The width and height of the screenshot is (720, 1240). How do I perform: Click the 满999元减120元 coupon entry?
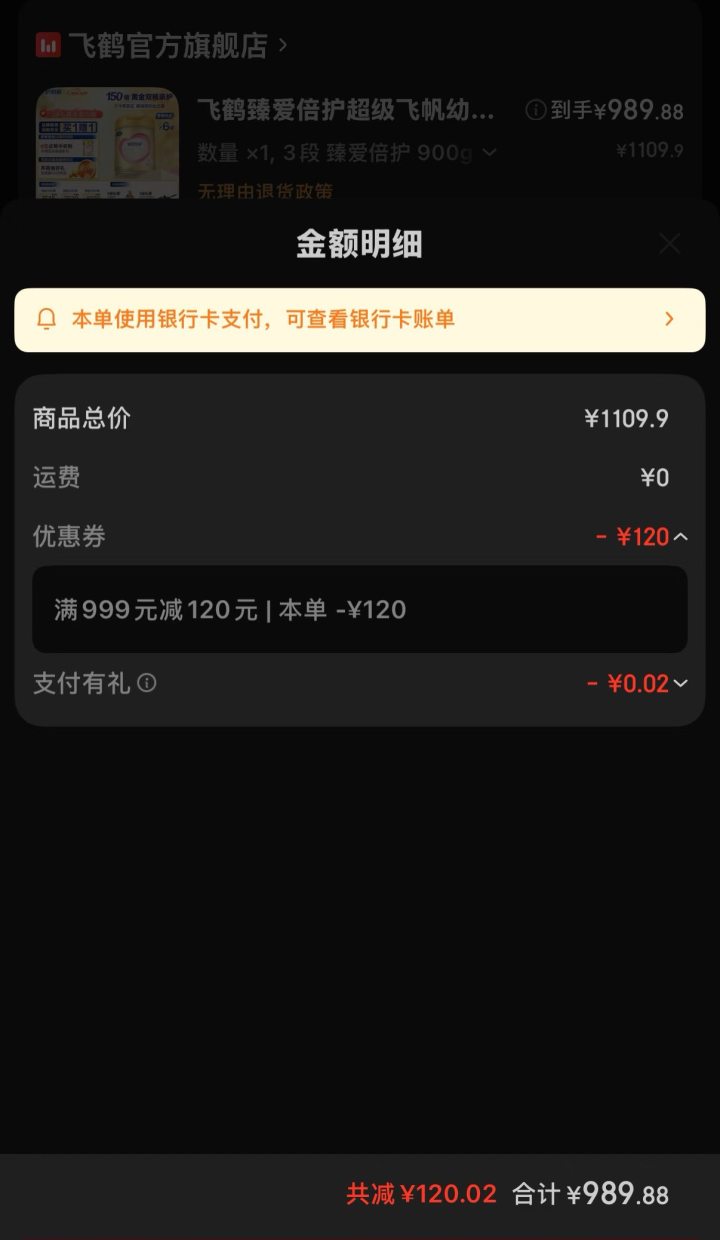tap(360, 610)
